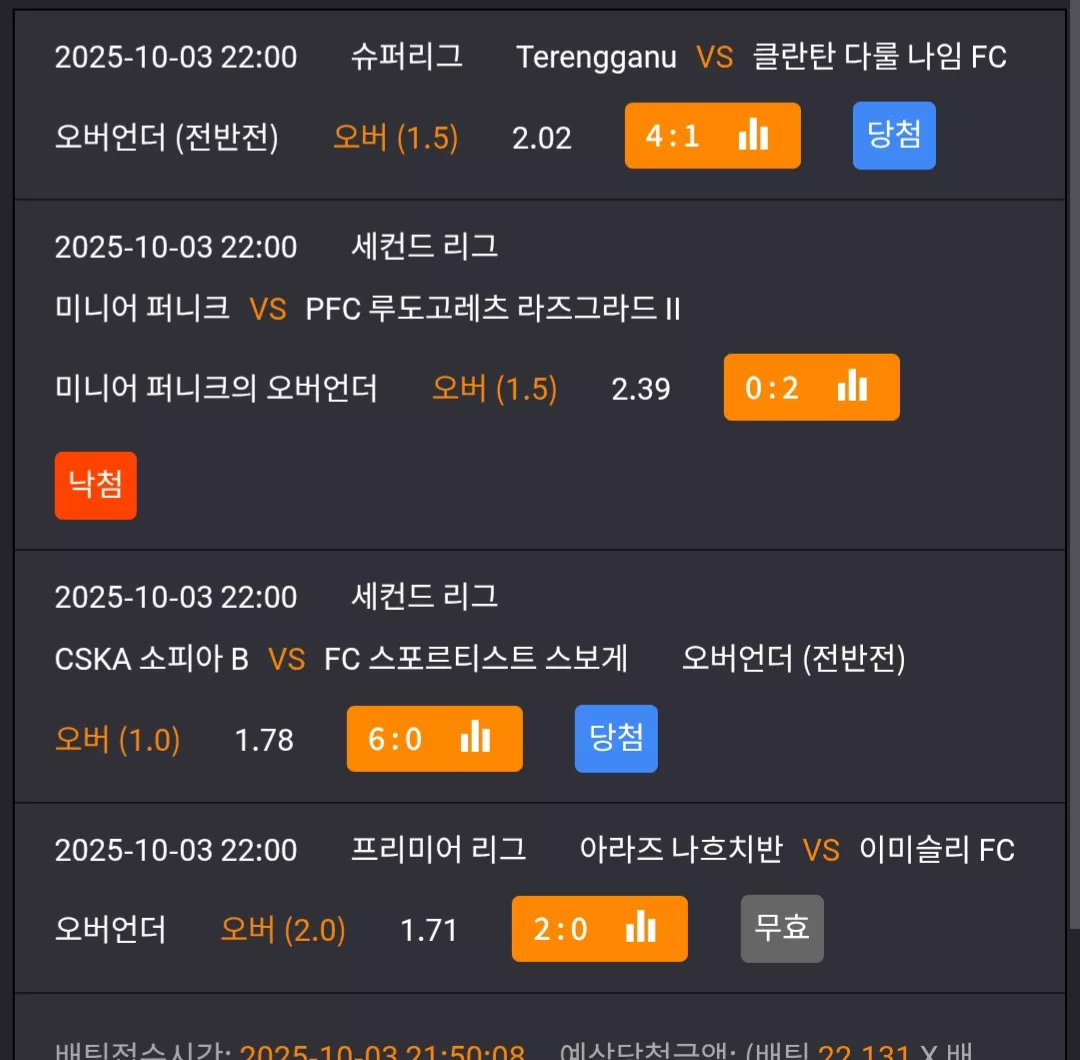Open the 2:0 score stats button
Image resolution: width=1080 pixels, height=1060 pixels.
tap(599, 928)
